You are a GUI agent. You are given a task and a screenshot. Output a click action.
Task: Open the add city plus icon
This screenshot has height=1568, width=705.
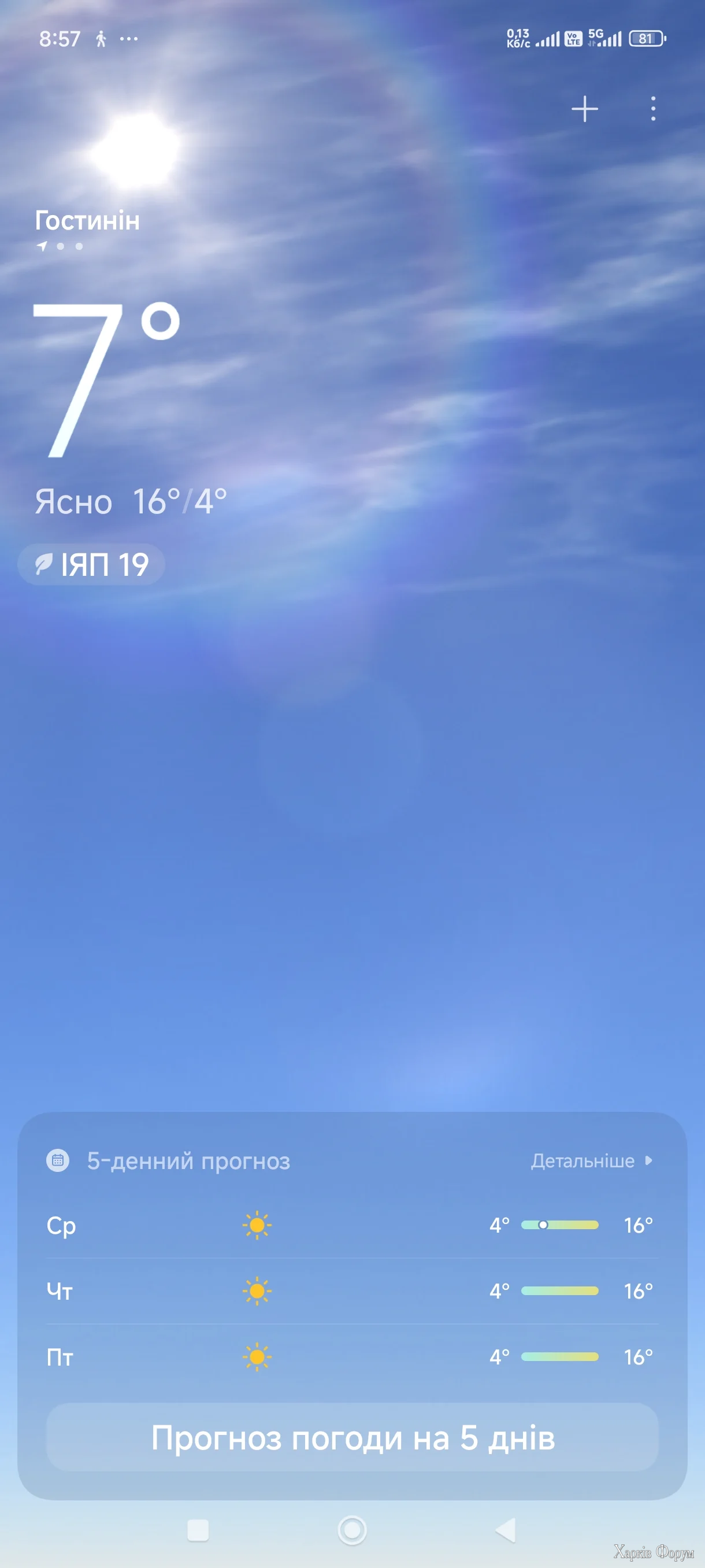[x=584, y=109]
